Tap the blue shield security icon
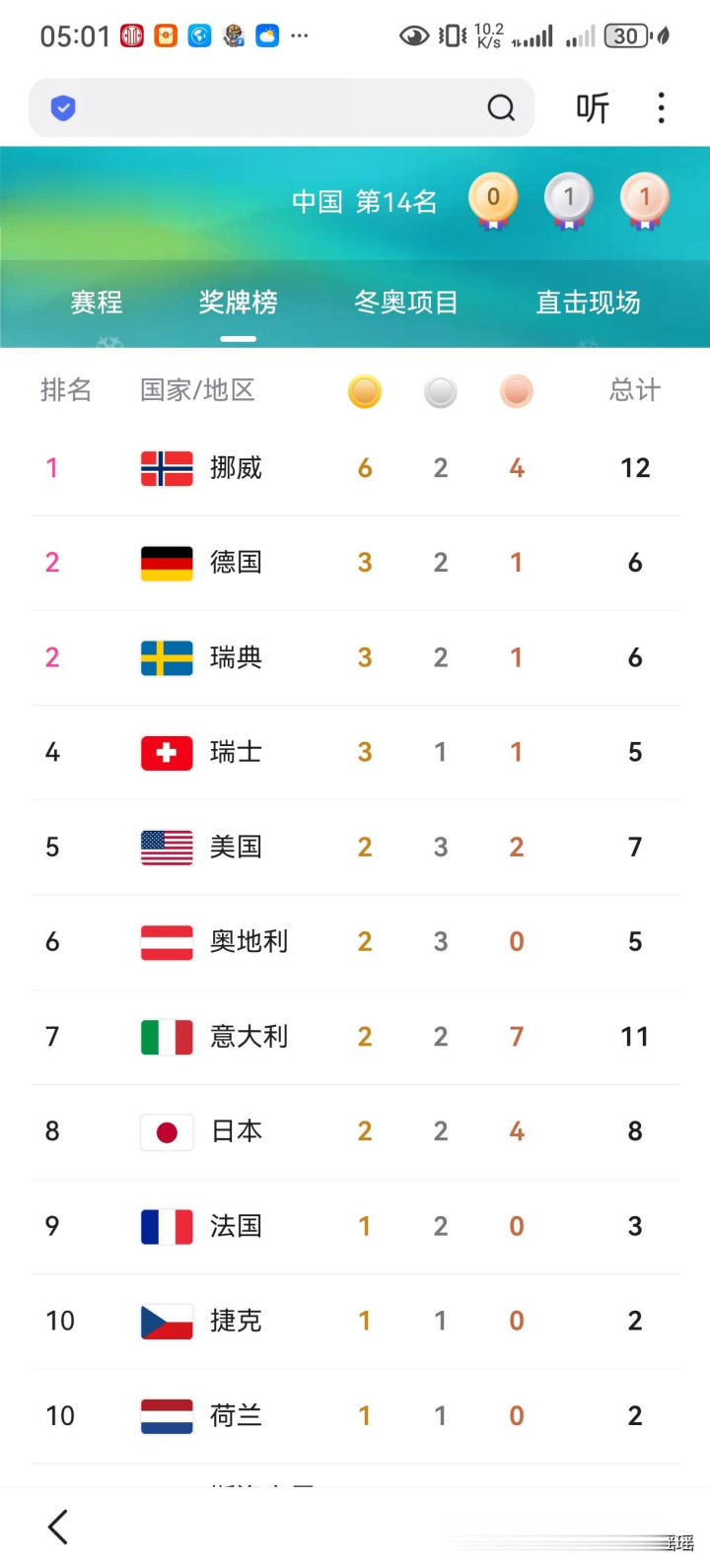710x1568 pixels. (63, 107)
